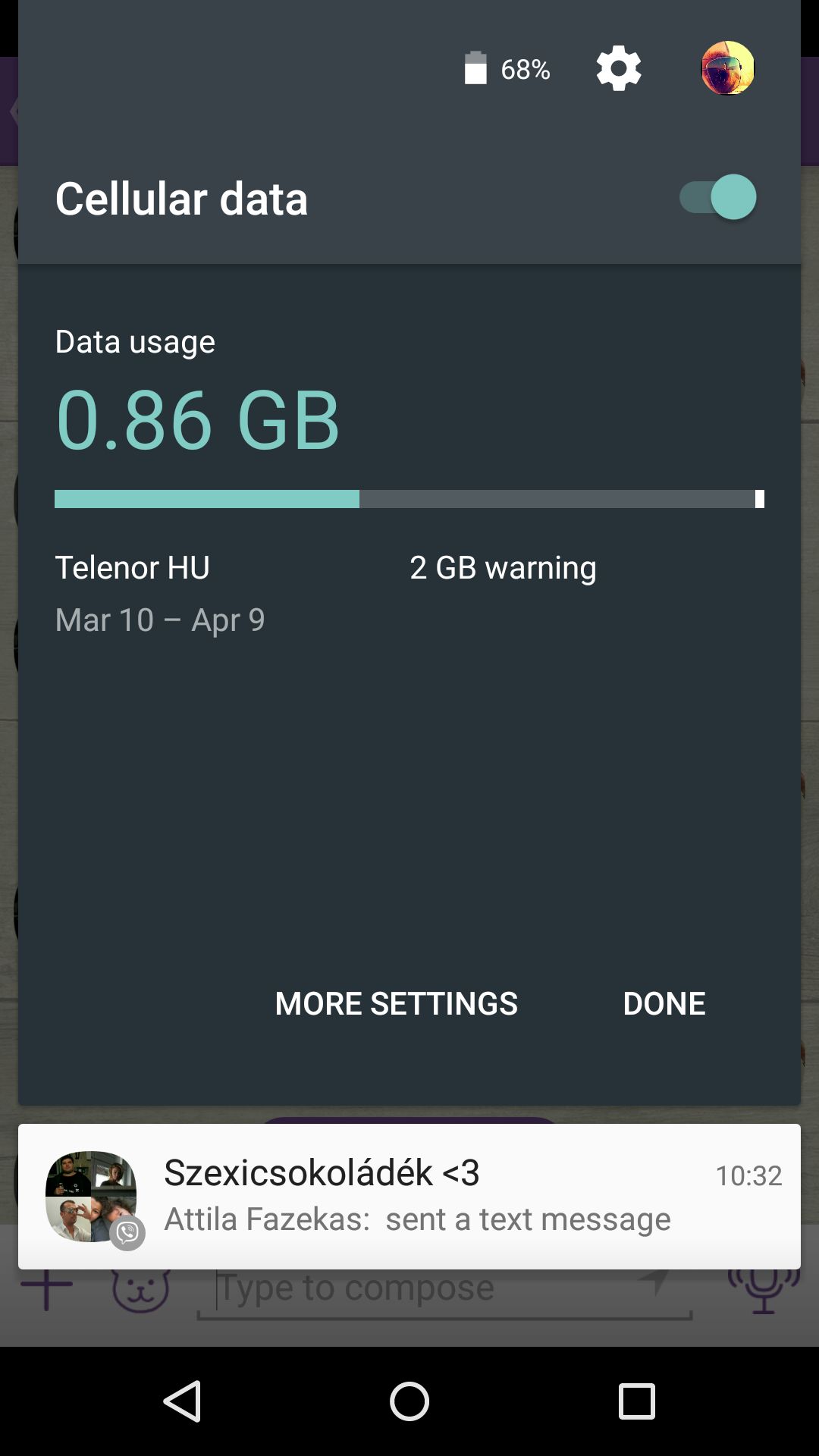Show recent apps overview
This screenshot has height=1456, width=819.
pos(636,1401)
